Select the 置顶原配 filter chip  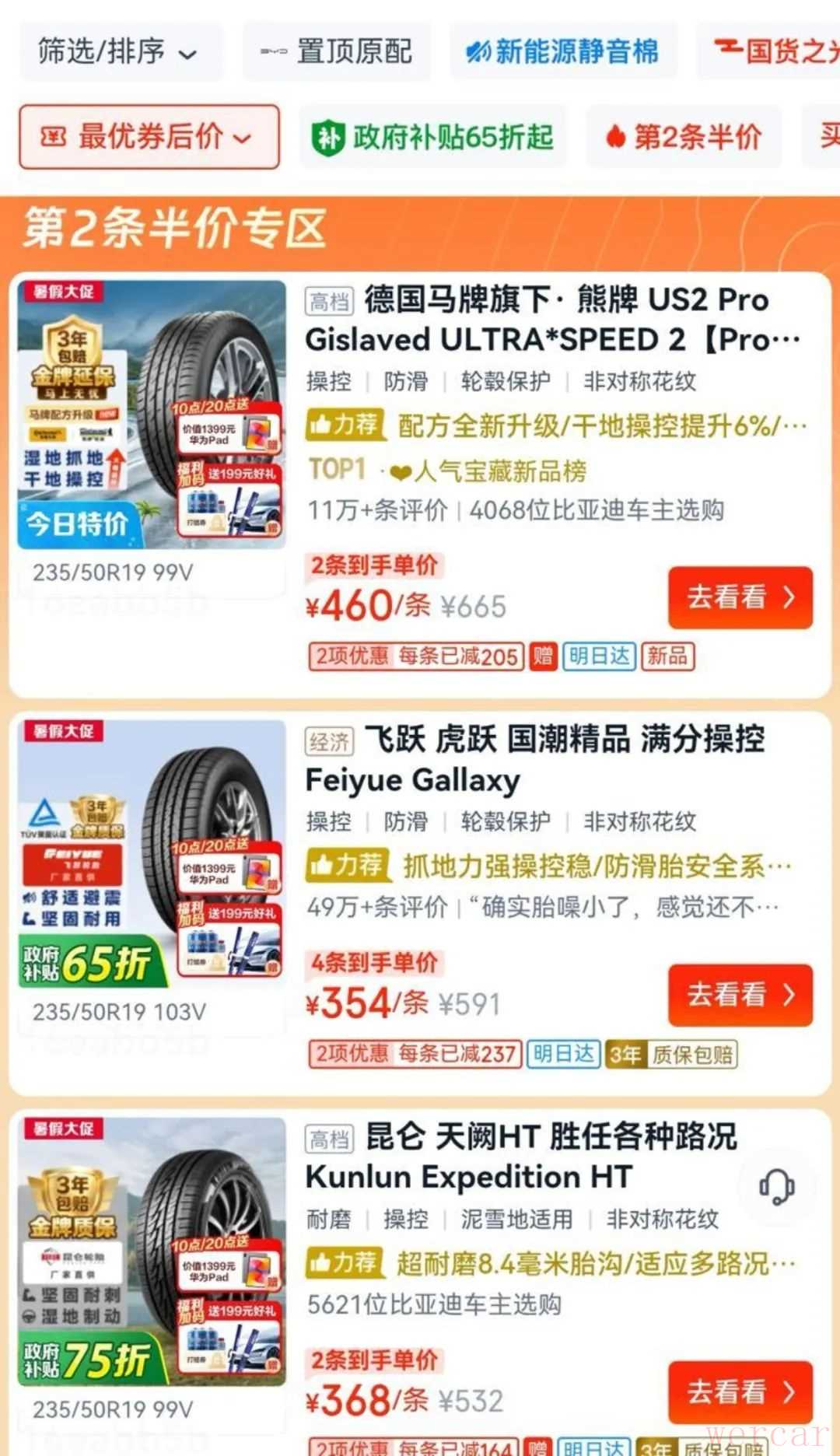click(x=336, y=52)
